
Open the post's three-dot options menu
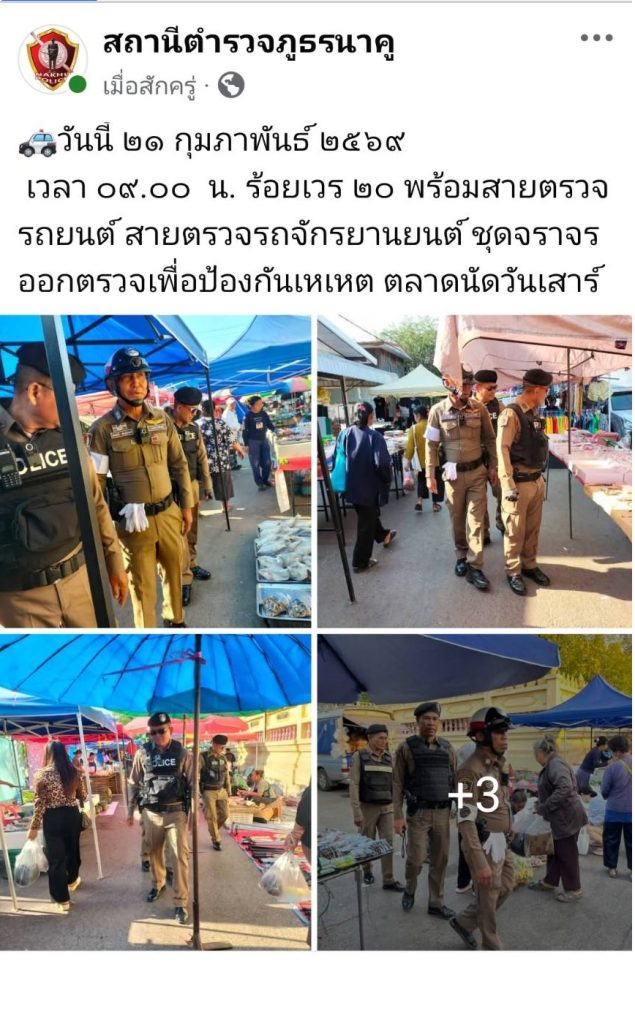(x=596, y=38)
